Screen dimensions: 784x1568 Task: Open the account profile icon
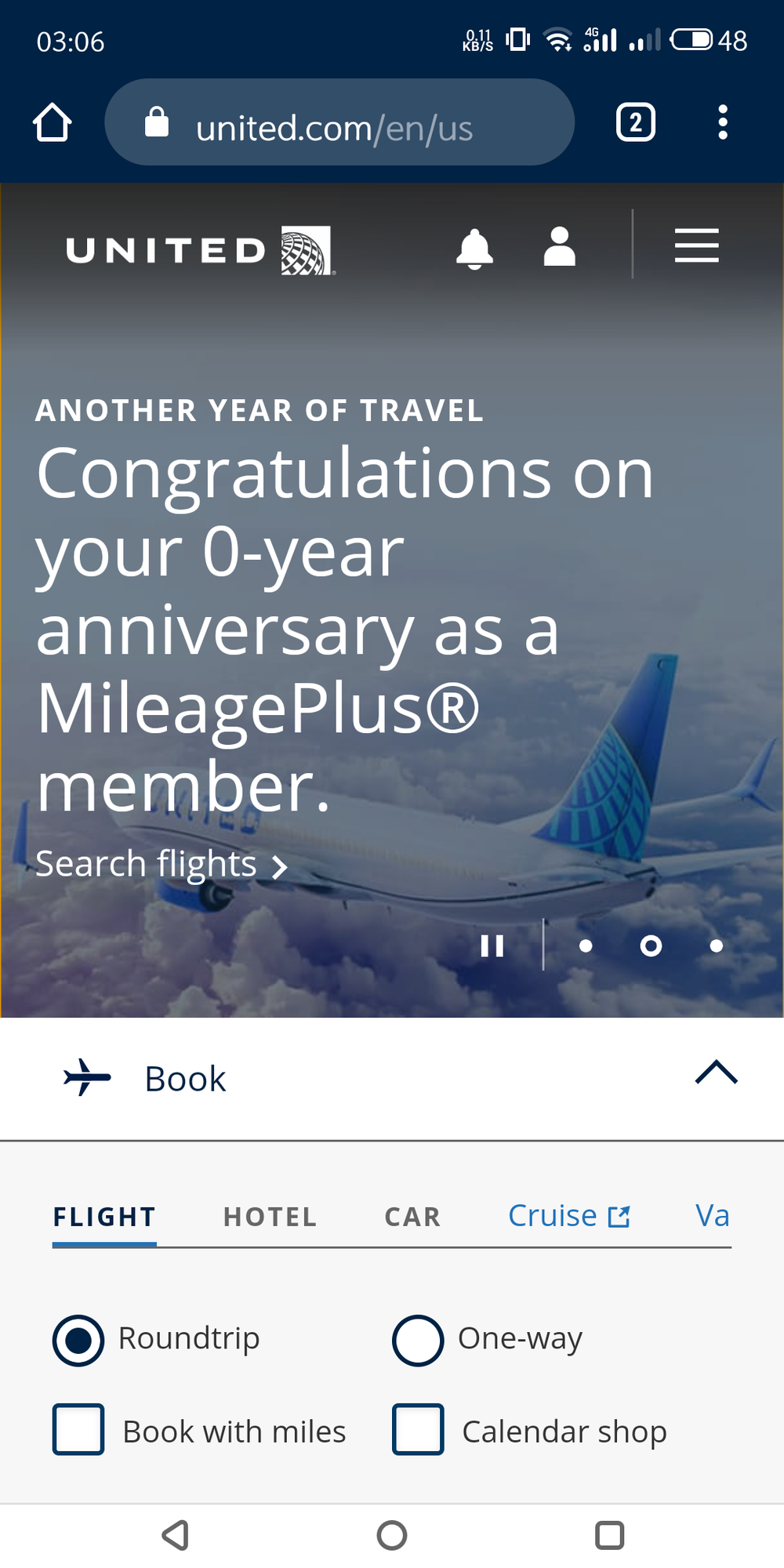tap(560, 247)
